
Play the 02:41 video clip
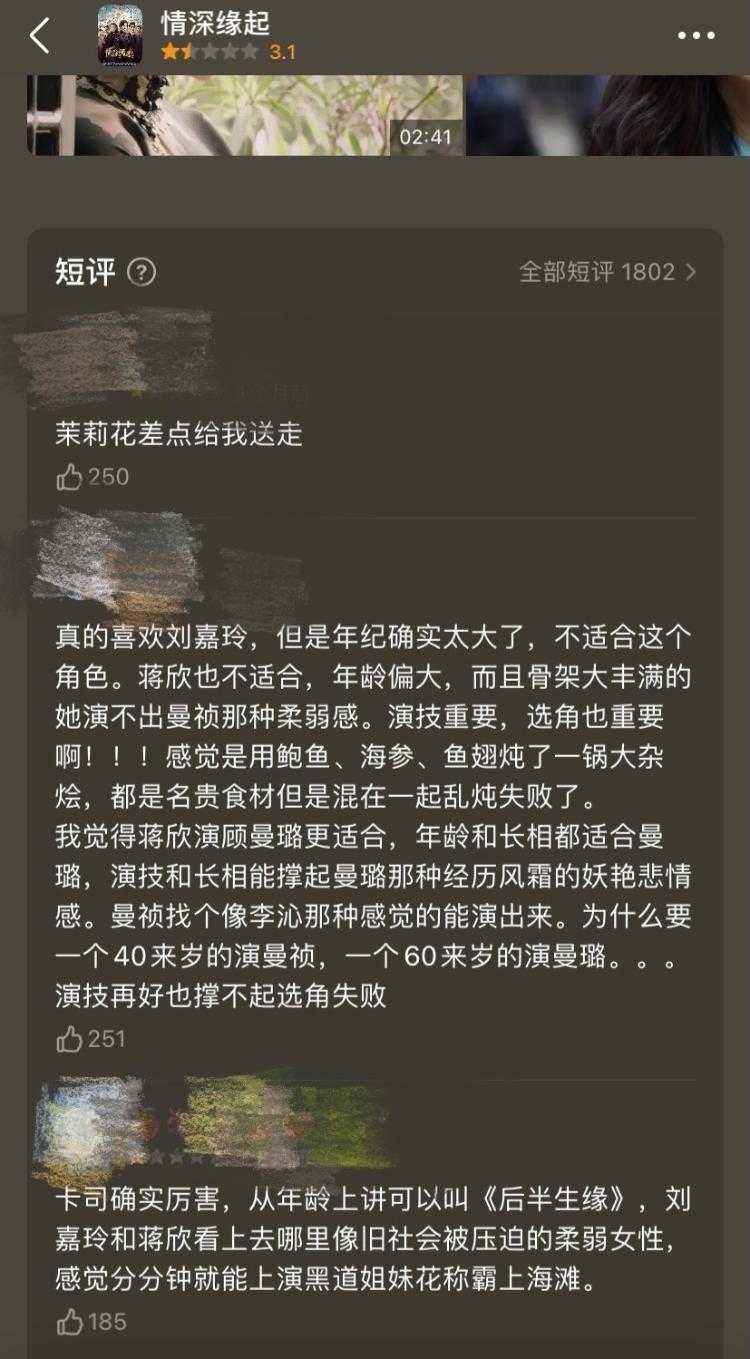[245, 115]
